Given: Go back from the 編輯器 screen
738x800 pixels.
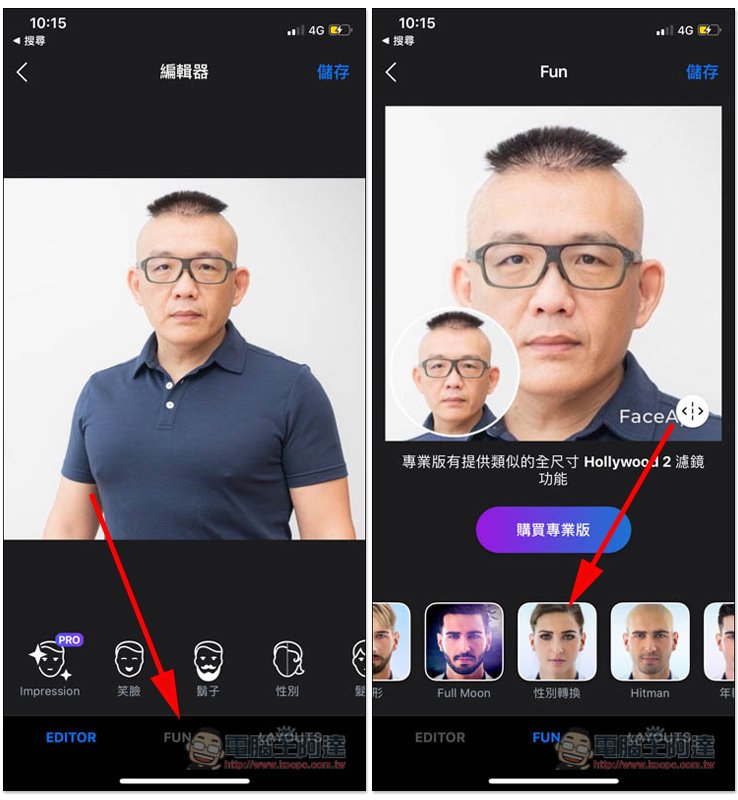Looking at the screenshot, I should coord(22,72).
